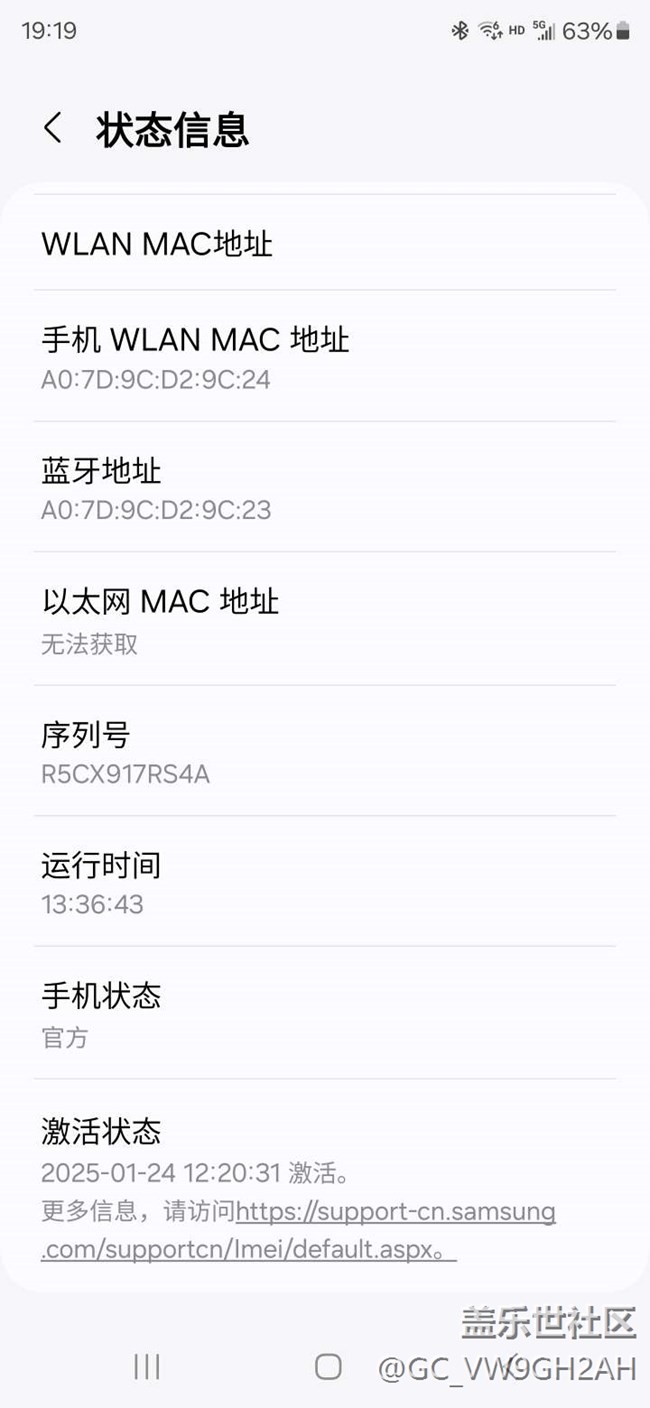
Task: Tap the home button in the navigation bar
Action: coord(328,1367)
